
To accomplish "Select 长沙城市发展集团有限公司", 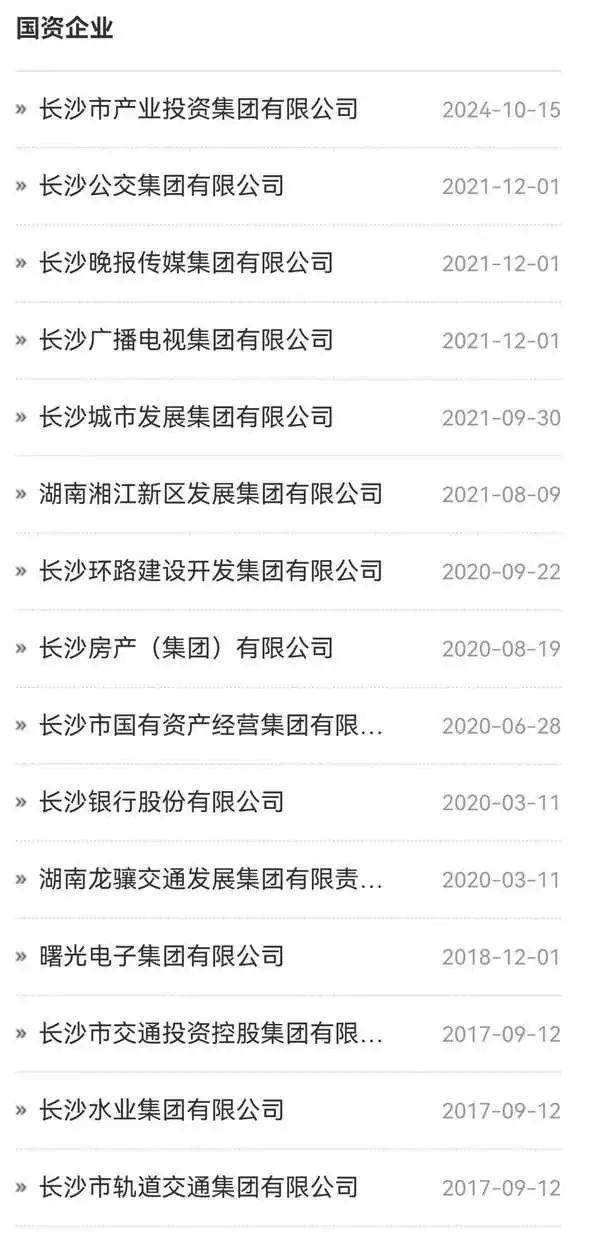I will (x=186, y=417).
